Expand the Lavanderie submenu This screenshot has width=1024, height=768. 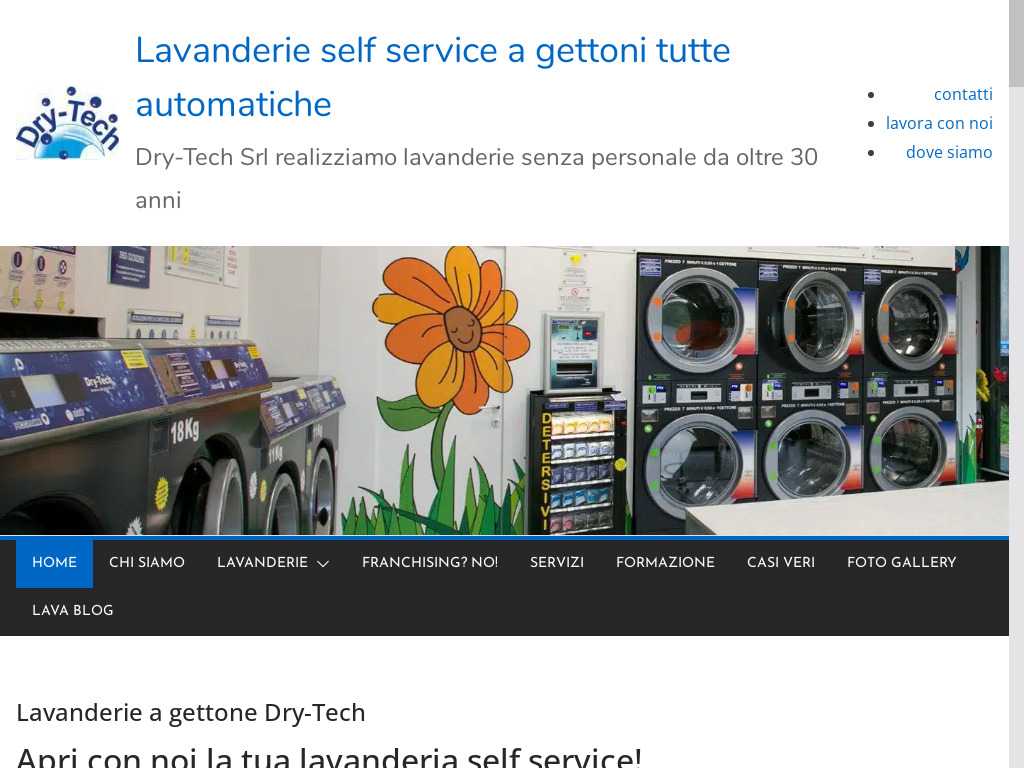click(x=273, y=563)
